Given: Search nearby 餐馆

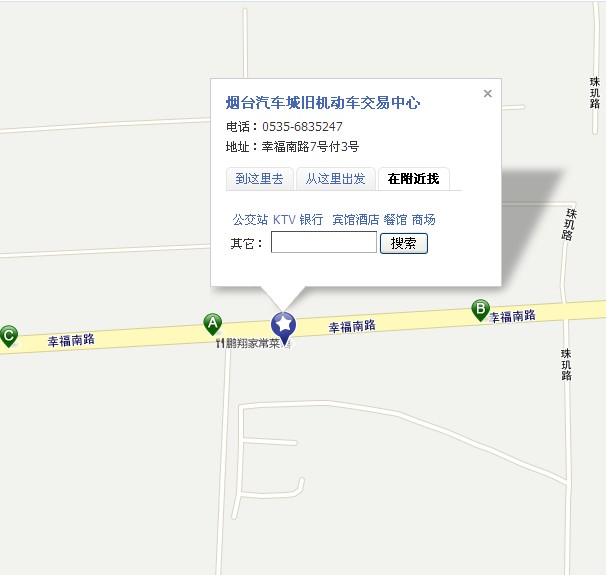Looking at the screenshot, I should [x=395, y=219].
